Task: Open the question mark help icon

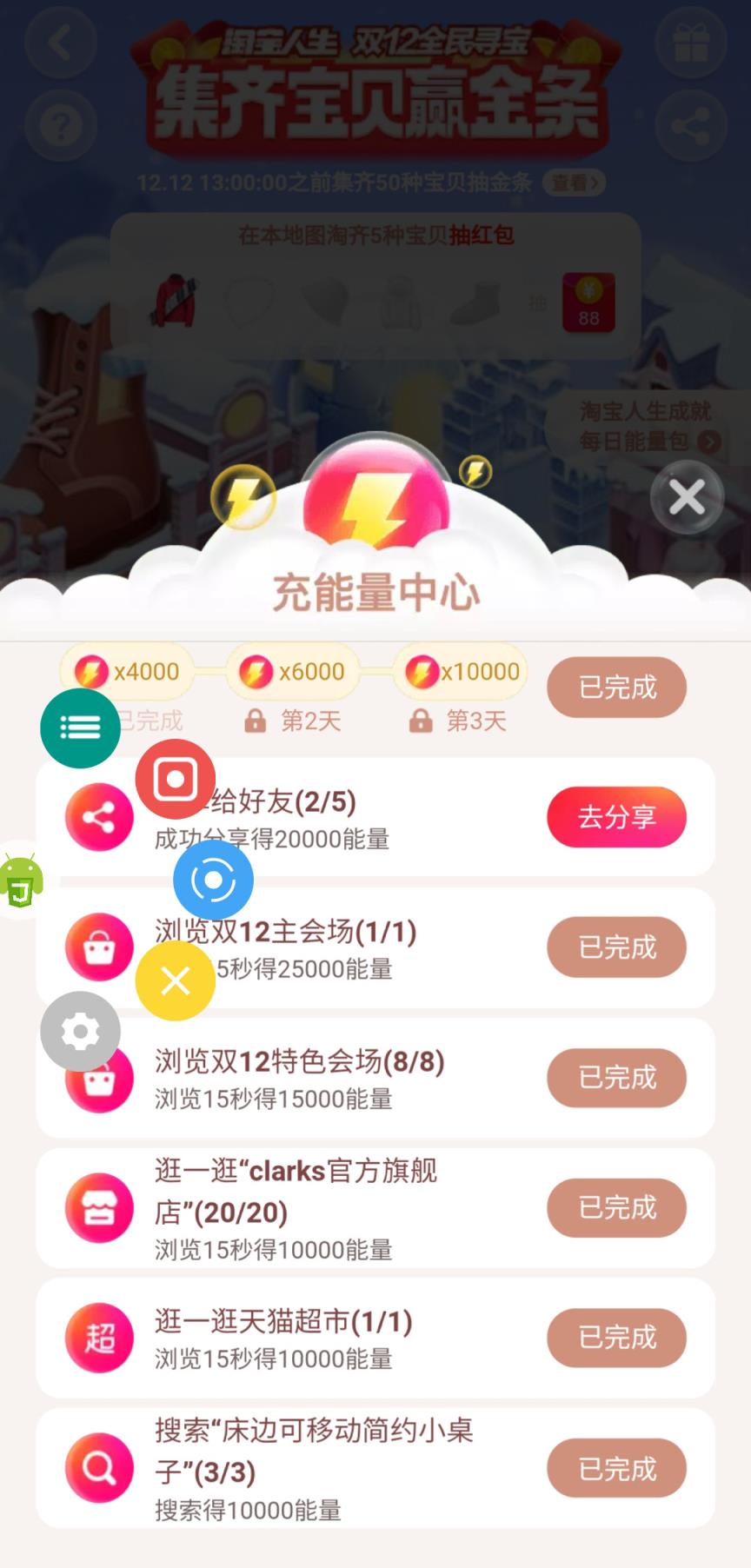Action: 59,126
